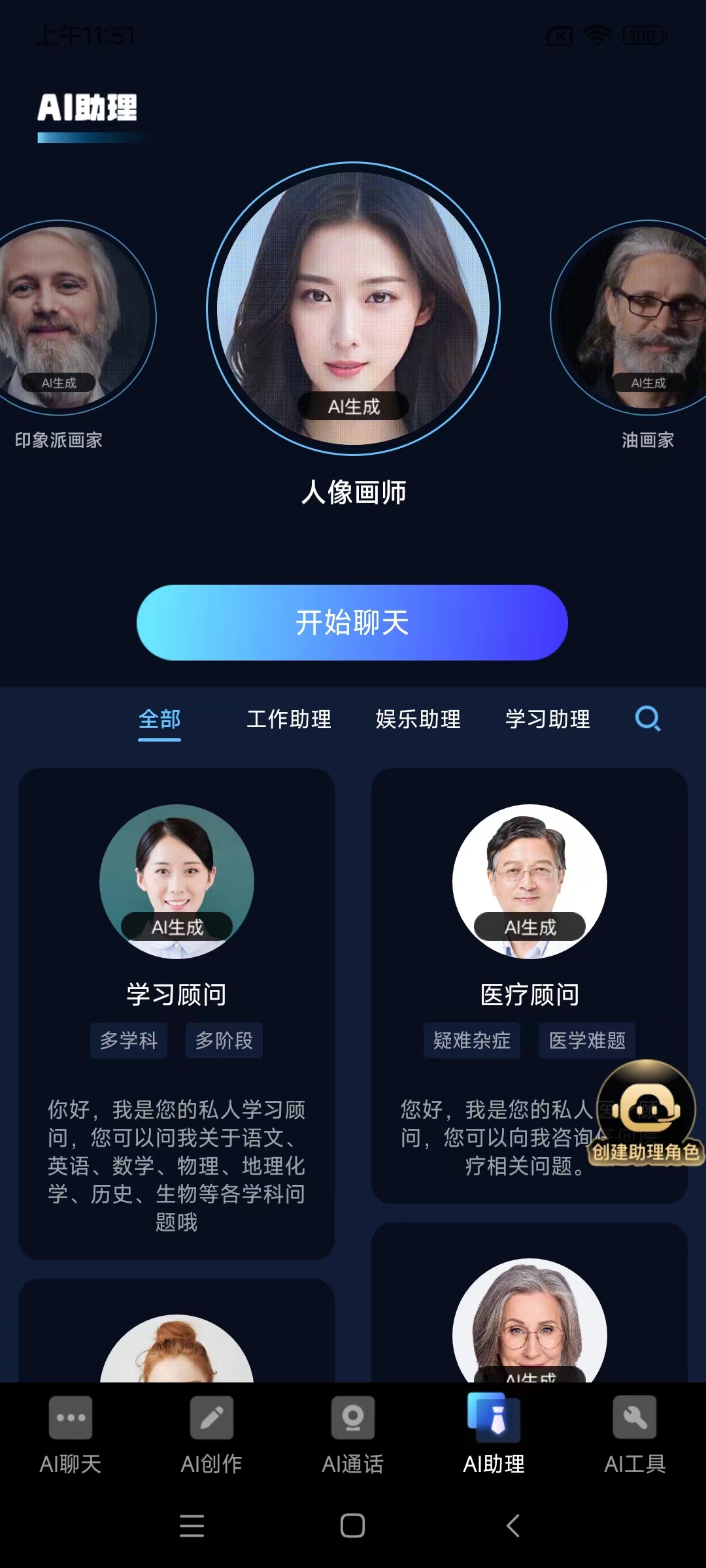Viewport: 706px width, 1568px height.
Task: Switch to 工作助理 category
Action: [x=289, y=719]
